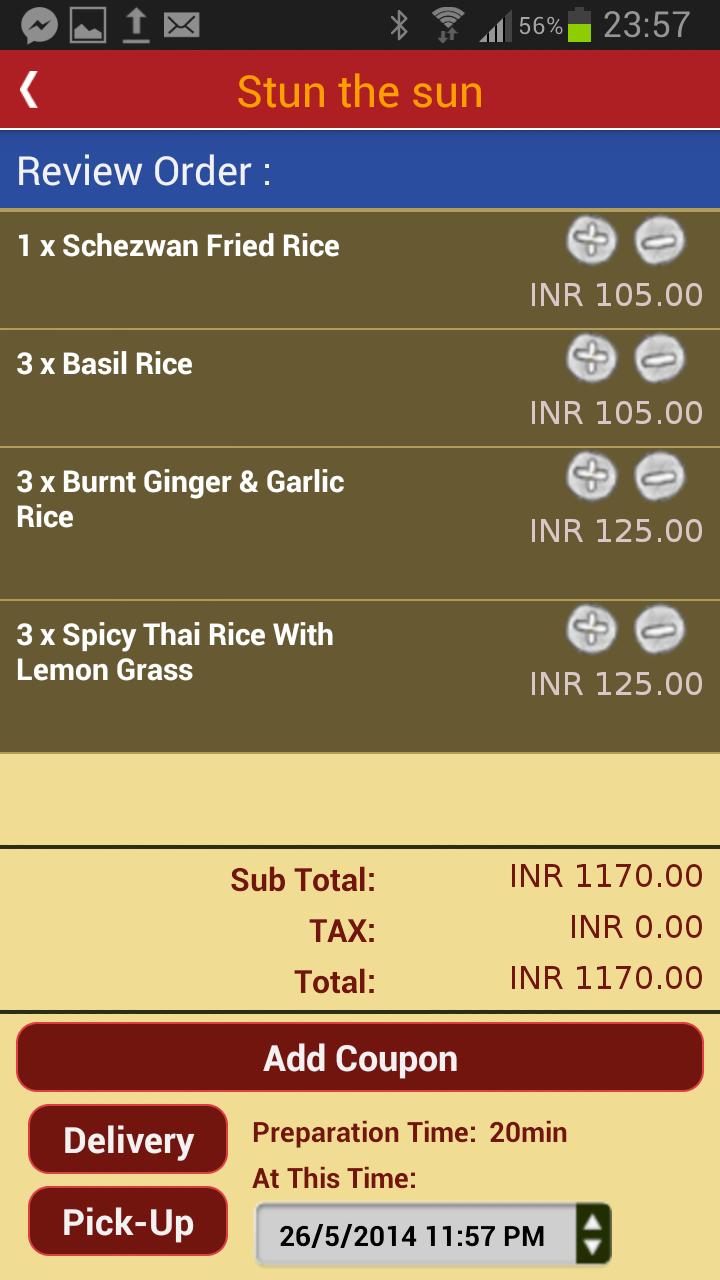Go back using the header arrow
Image resolution: width=720 pixels, height=1280 pixels.
[x=29, y=91]
